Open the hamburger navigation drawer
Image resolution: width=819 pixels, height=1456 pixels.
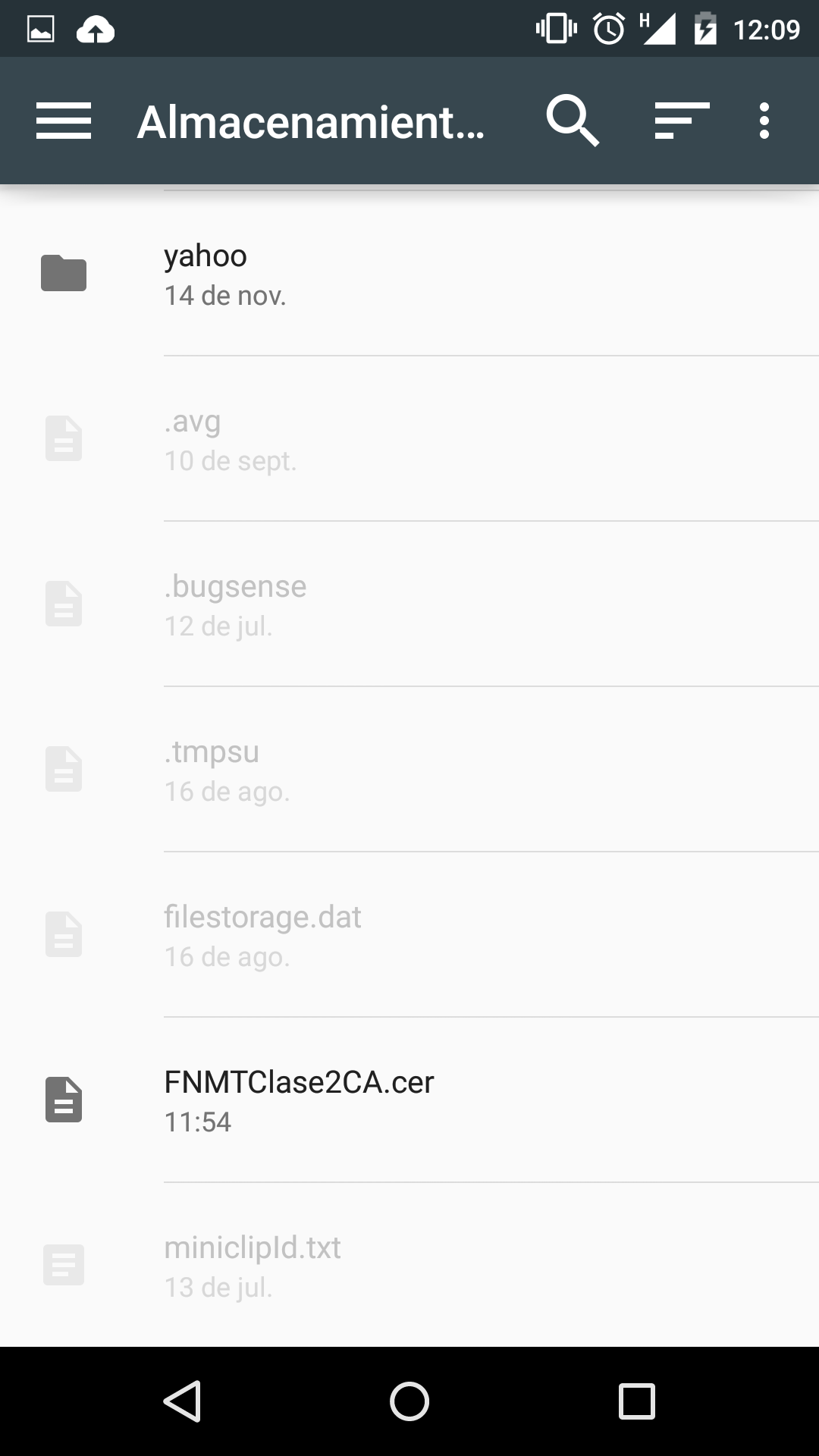pyautogui.click(x=64, y=121)
